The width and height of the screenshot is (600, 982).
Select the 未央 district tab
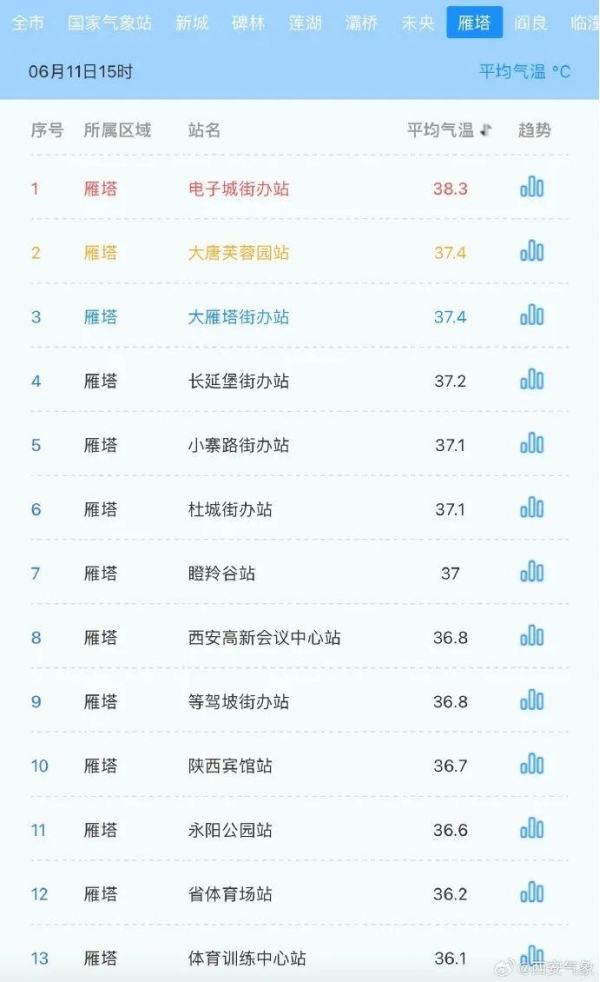pos(418,23)
